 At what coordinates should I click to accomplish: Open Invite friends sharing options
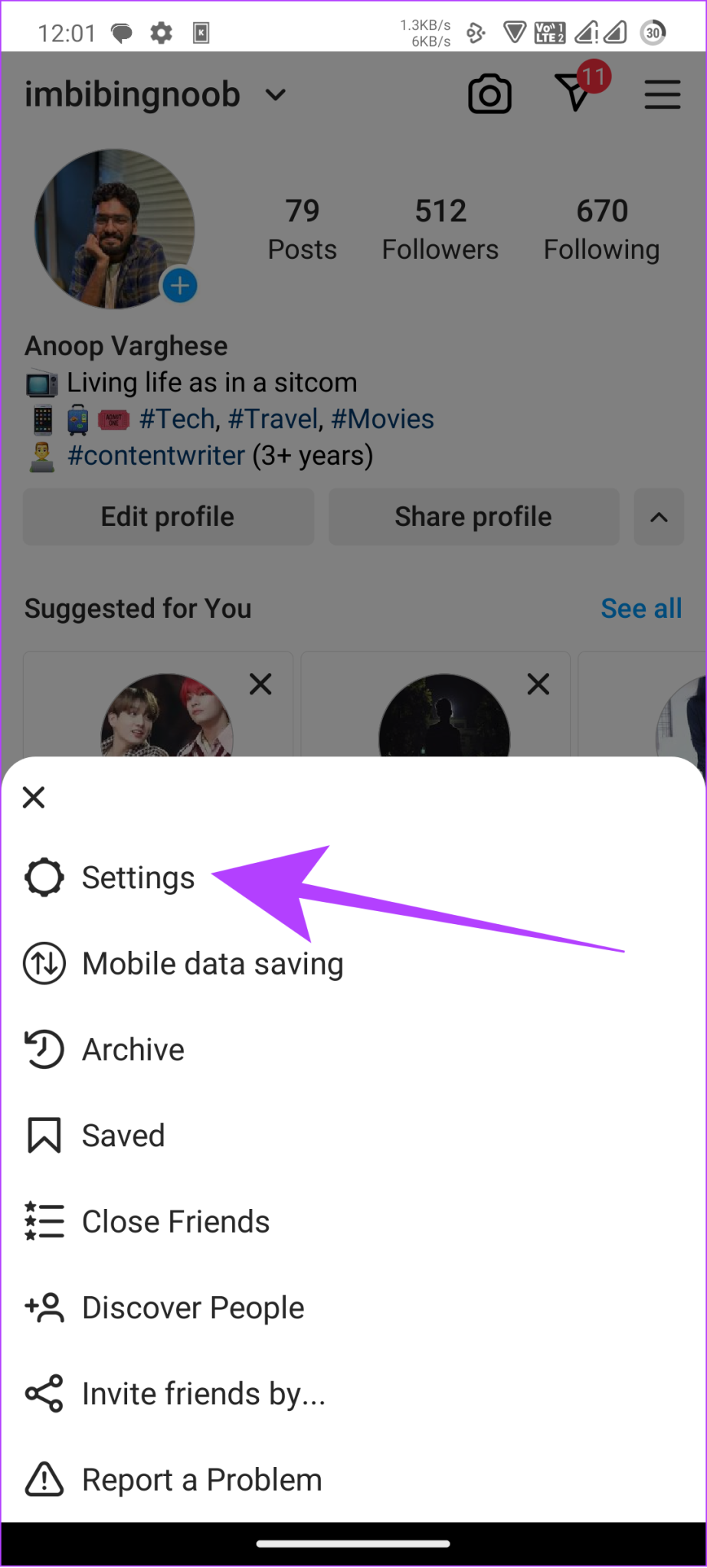[202, 1393]
